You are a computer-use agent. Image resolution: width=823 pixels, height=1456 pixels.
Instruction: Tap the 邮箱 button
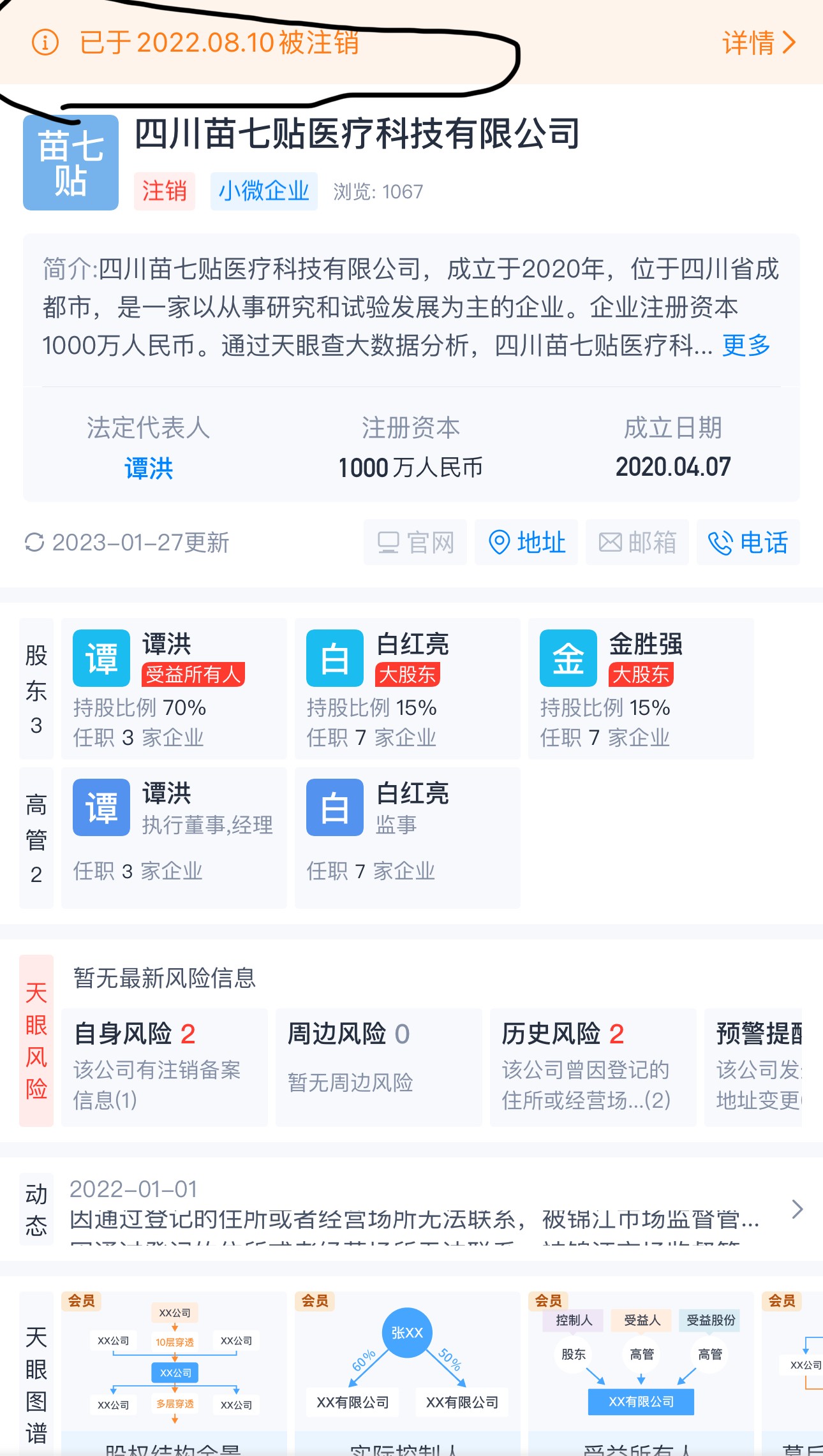(637, 543)
